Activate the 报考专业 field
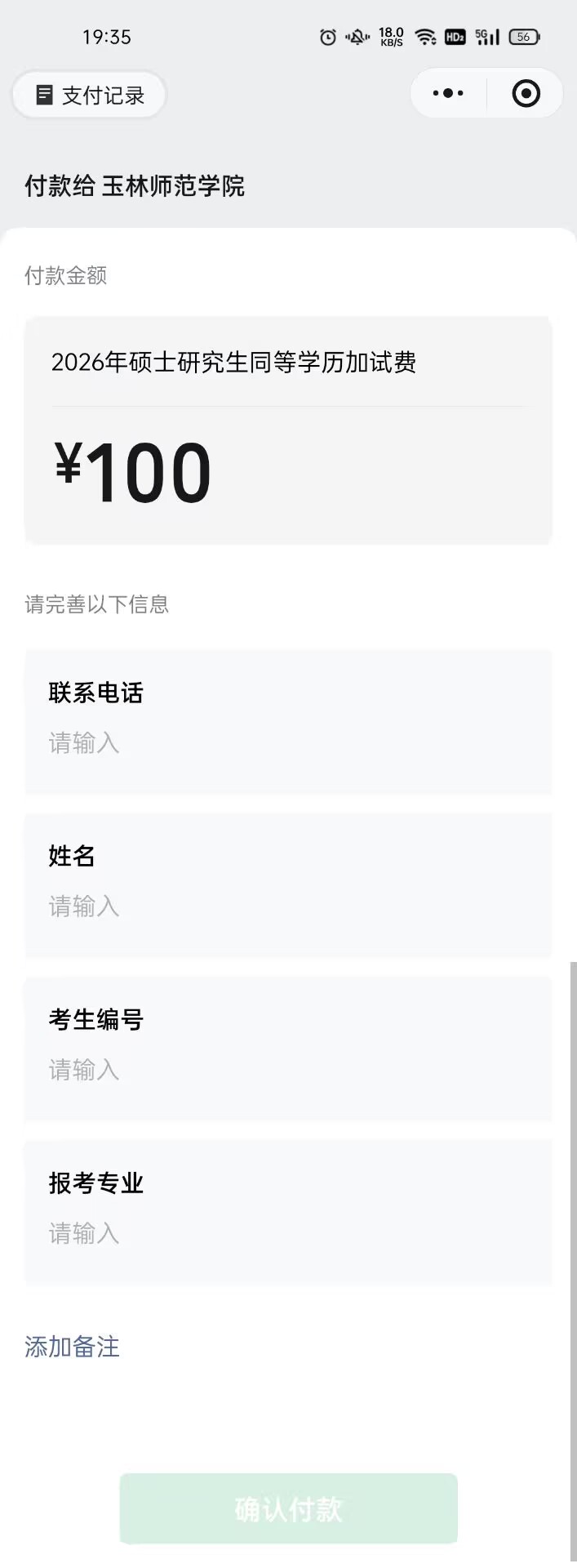This screenshot has width=577, height=1568. click(x=288, y=1233)
